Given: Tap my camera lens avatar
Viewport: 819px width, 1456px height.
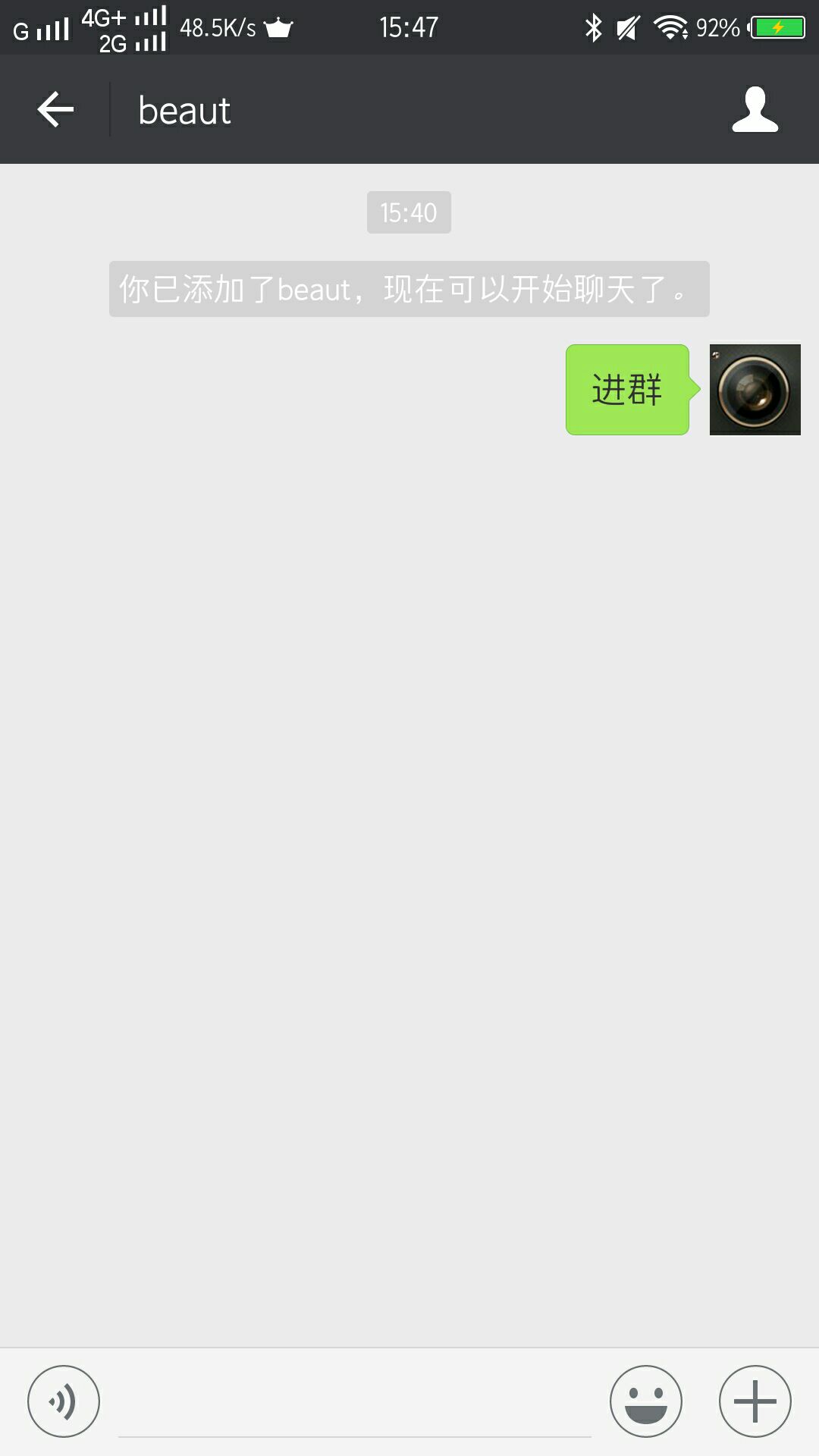Looking at the screenshot, I should [x=755, y=390].
